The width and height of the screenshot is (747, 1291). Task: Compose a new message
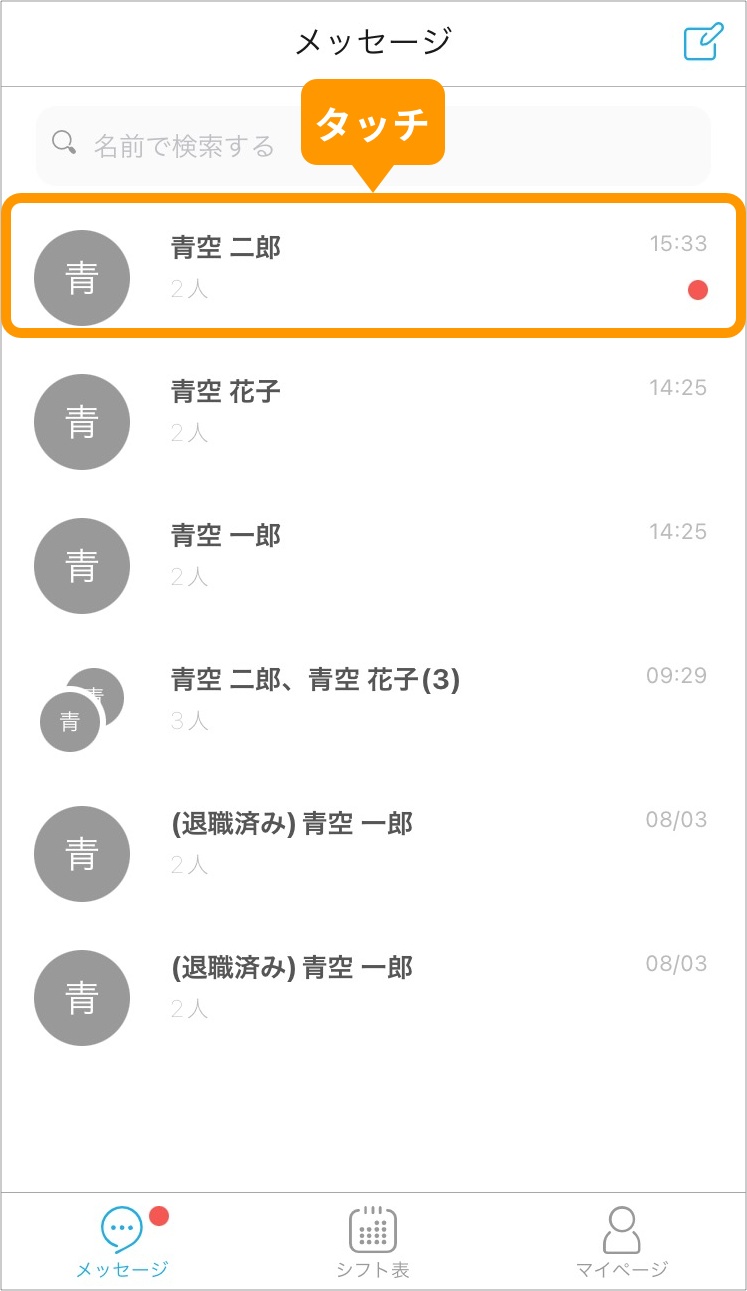click(703, 43)
